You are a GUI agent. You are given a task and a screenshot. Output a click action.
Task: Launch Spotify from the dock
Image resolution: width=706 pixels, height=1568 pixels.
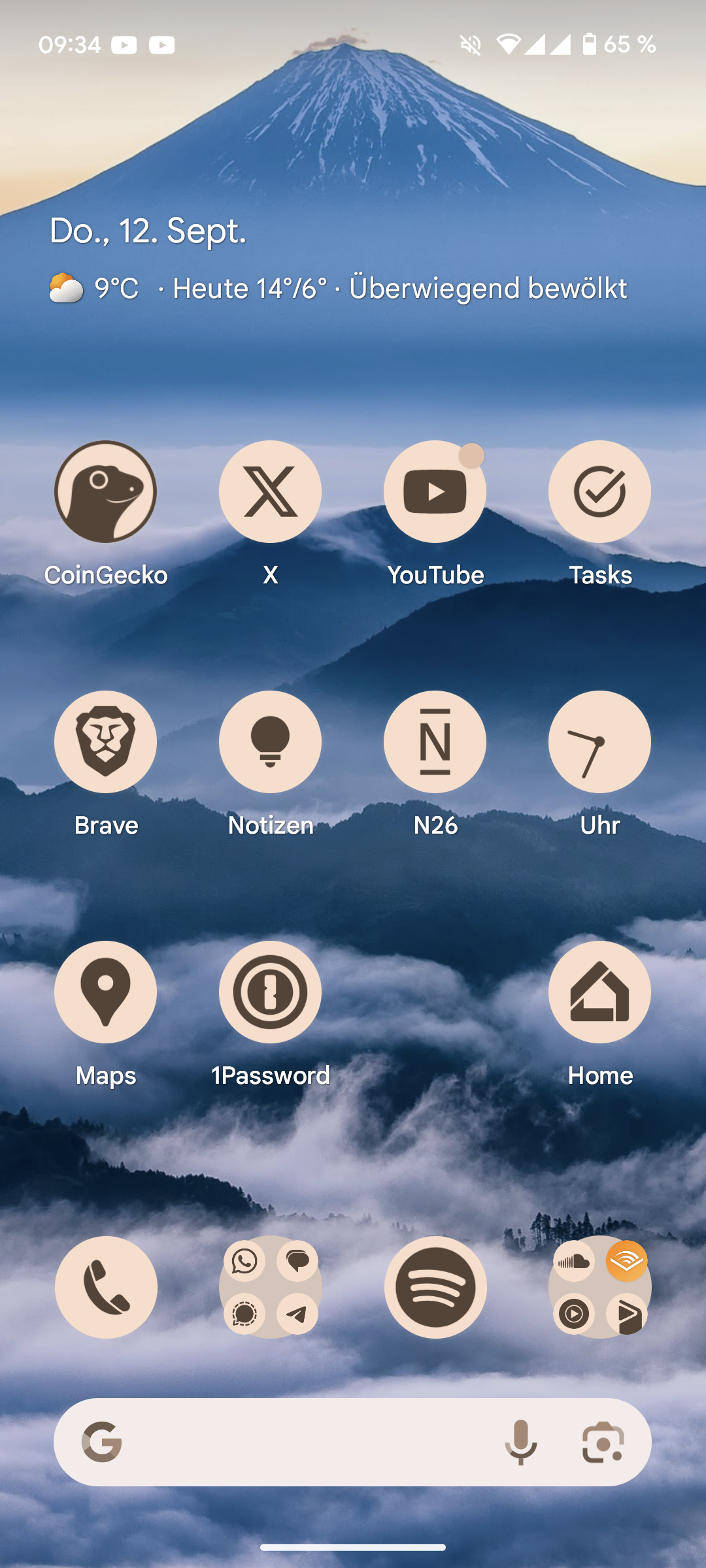(435, 1288)
